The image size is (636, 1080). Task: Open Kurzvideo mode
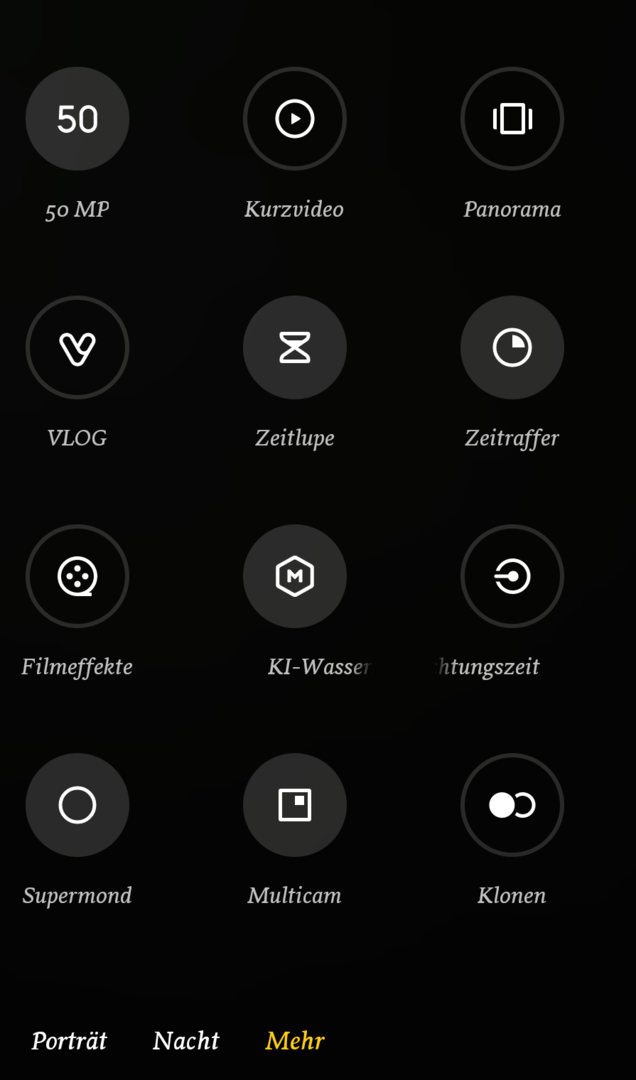coord(294,118)
